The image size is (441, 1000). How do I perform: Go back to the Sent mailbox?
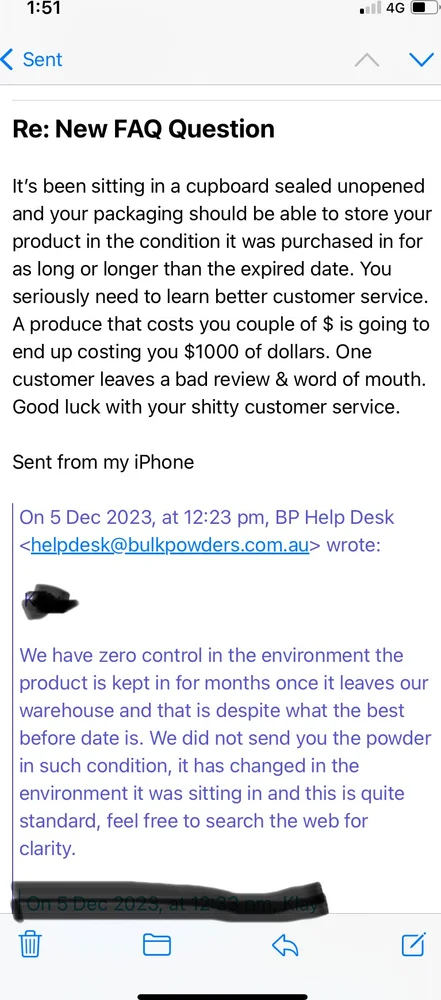tap(32, 59)
